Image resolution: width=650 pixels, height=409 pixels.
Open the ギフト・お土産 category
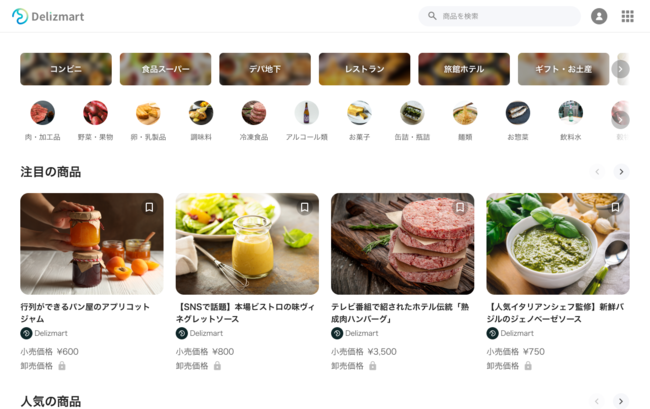[563, 69]
